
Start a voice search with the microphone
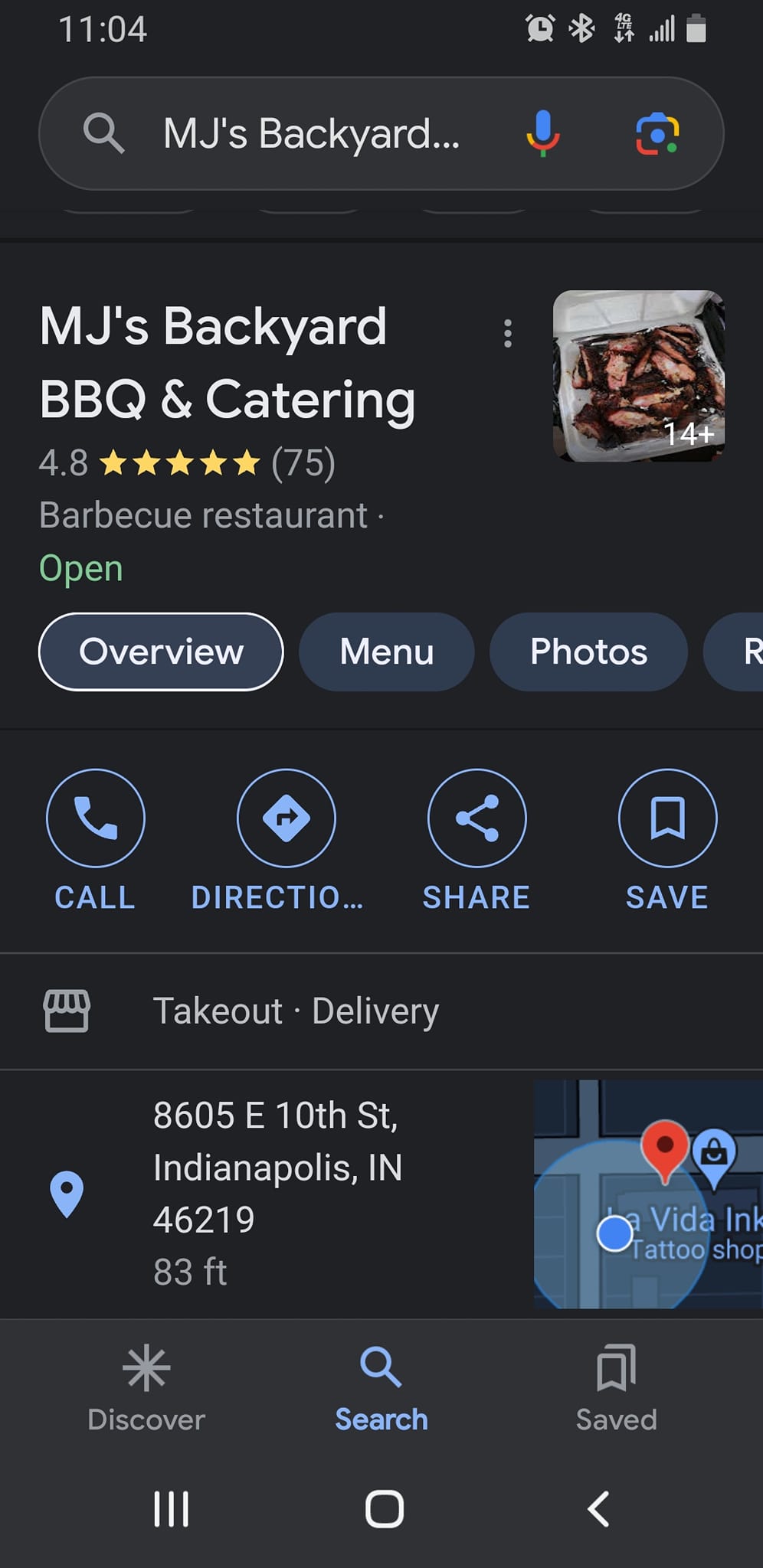542,133
